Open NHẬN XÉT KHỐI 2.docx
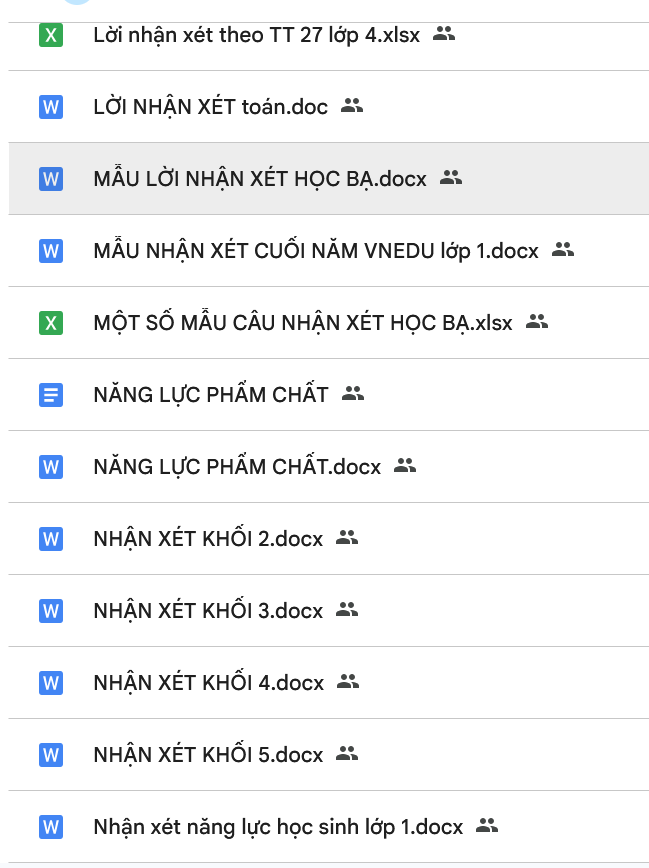The width and height of the screenshot is (649, 868). coord(208,538)
